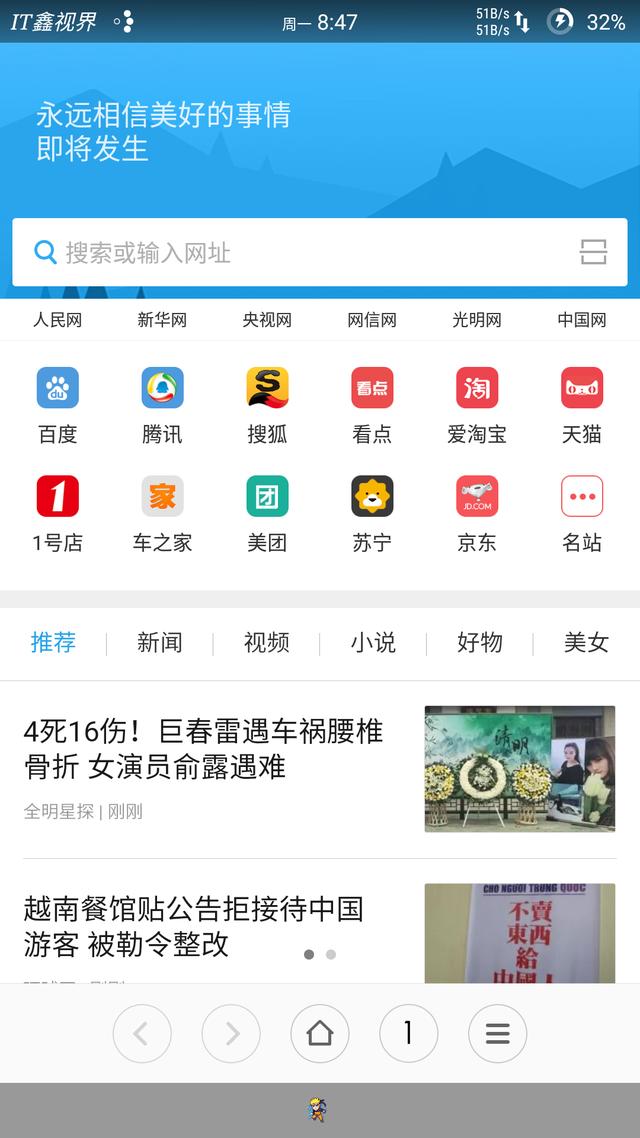Open the 越南餐馆贴公告 news article
The image size is (640, 1138).
[193, 926]
